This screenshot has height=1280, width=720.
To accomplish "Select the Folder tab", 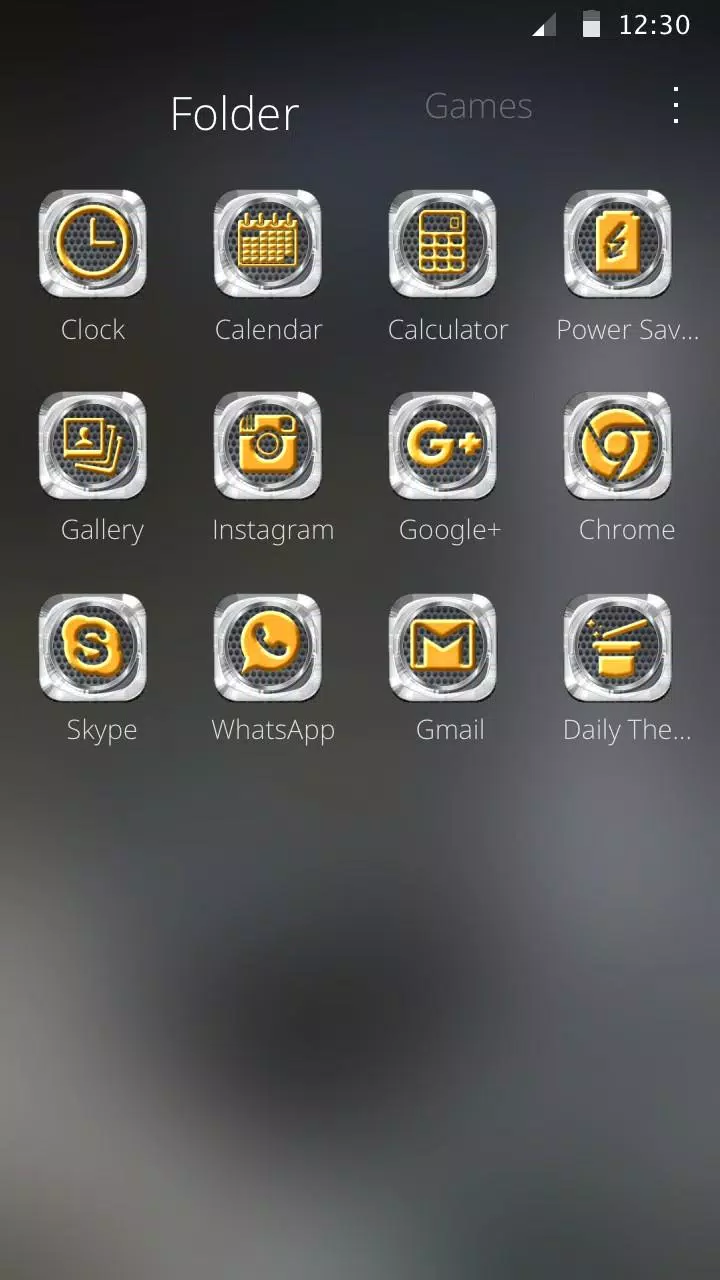I will (x=234, y=114).
